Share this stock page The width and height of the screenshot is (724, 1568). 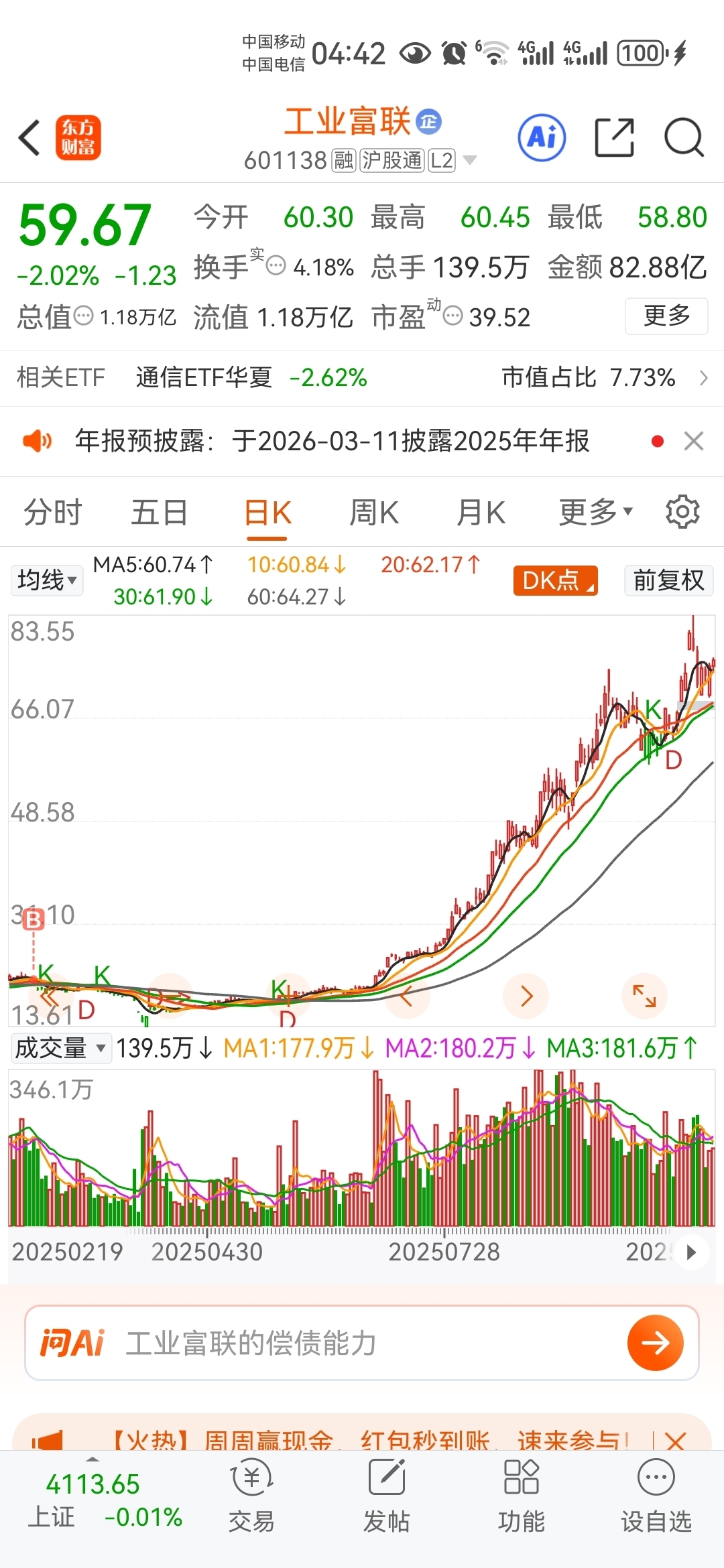pyautogui.click(x=615, y=137)
